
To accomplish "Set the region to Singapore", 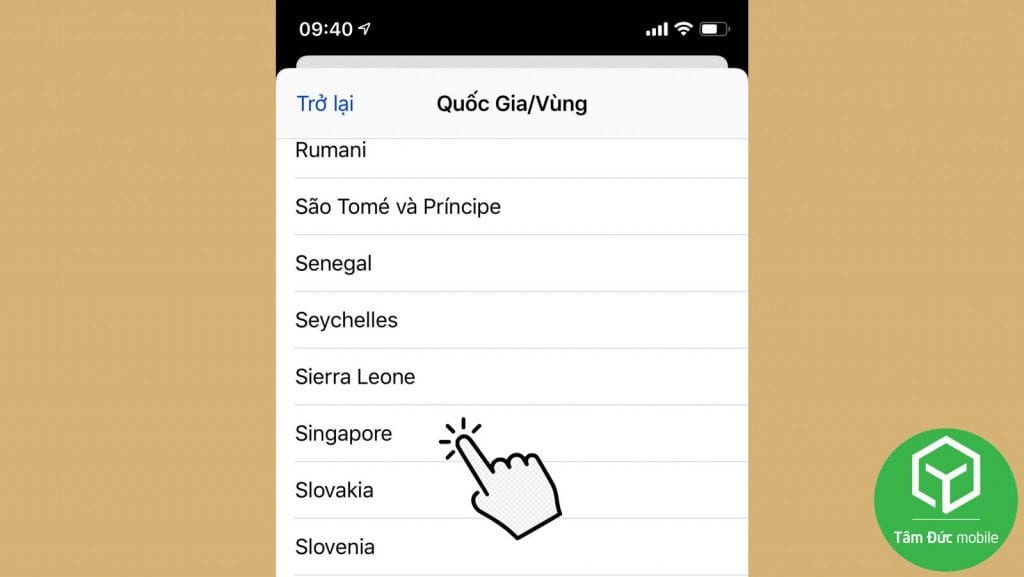I will coord(344,434).
